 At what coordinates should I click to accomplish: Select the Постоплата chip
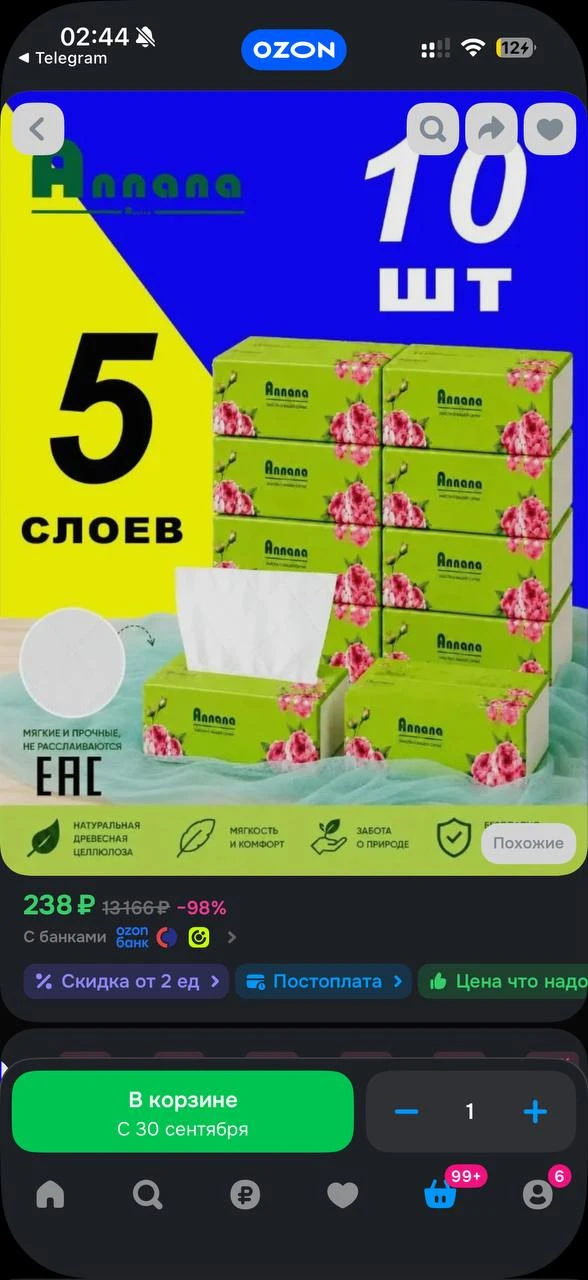click(323, 981)
